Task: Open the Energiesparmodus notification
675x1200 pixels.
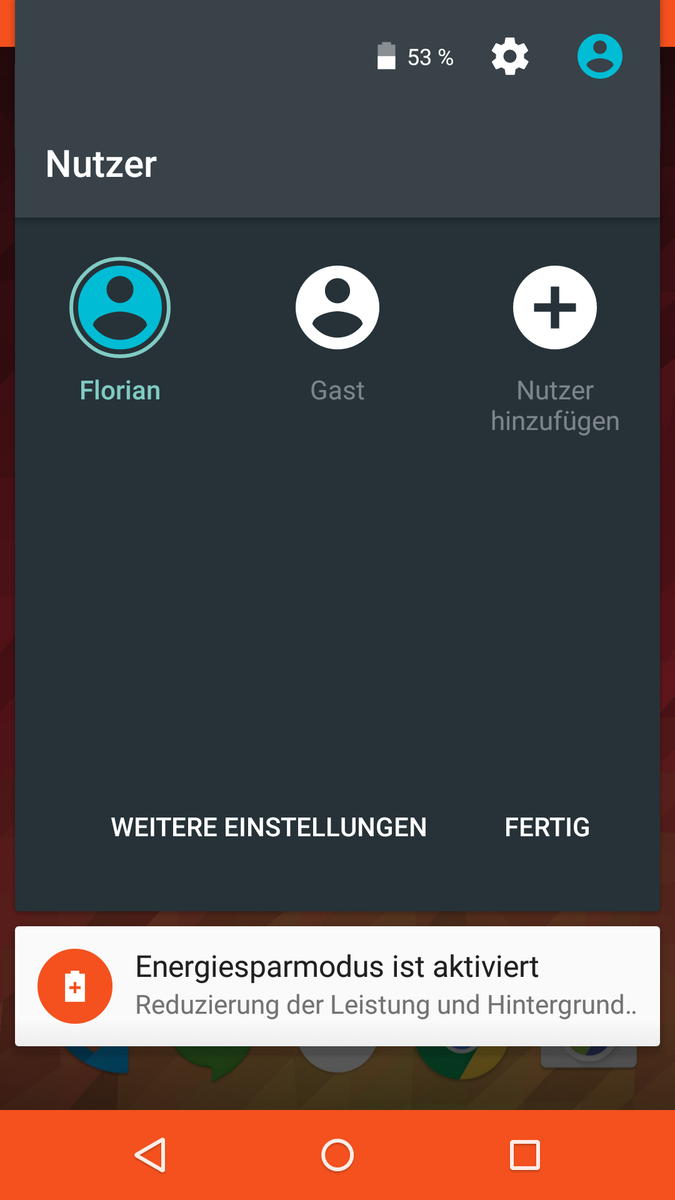Action: tap(337, 986)
